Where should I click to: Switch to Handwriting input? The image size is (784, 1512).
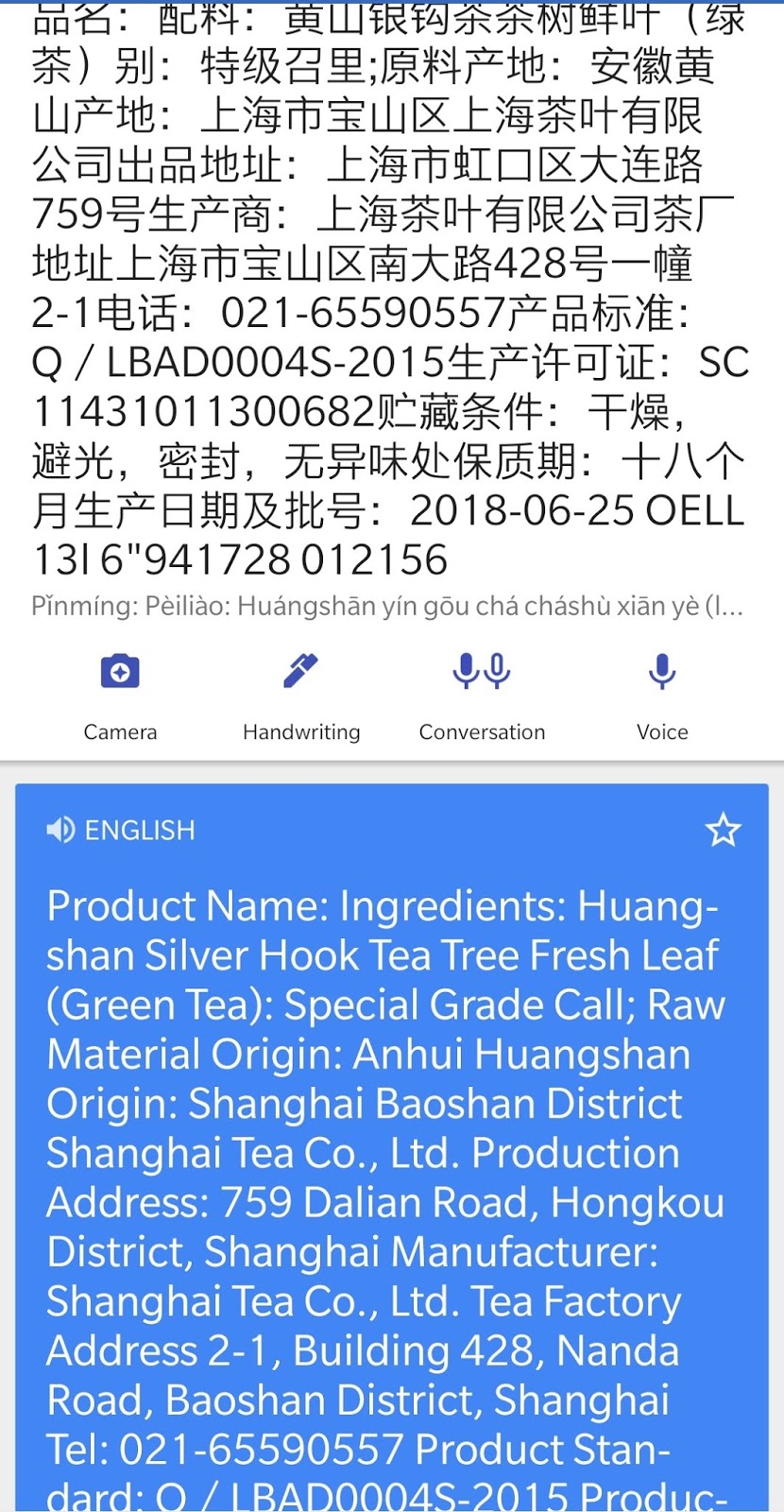click(x=301, y=693)
